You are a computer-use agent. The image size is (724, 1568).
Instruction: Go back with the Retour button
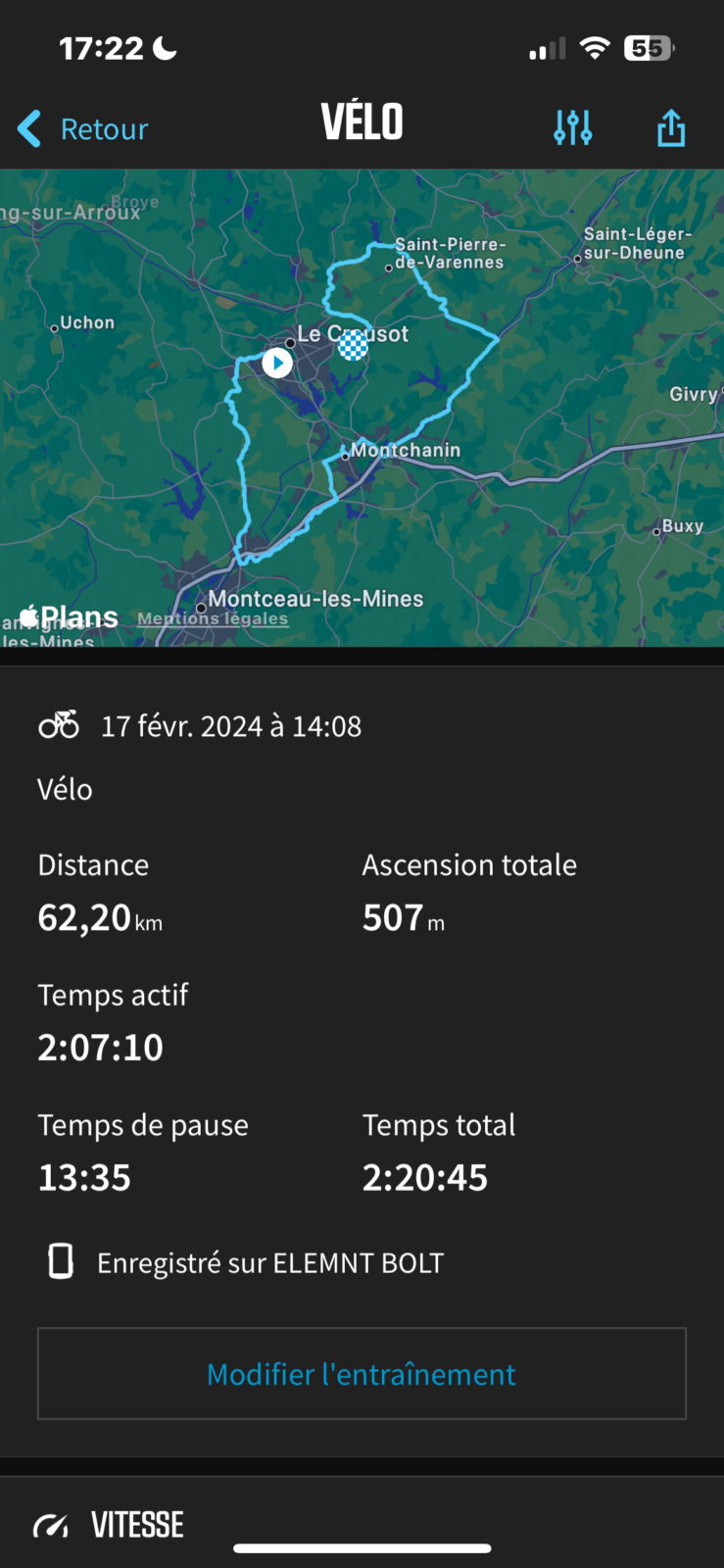click(83, 128)
